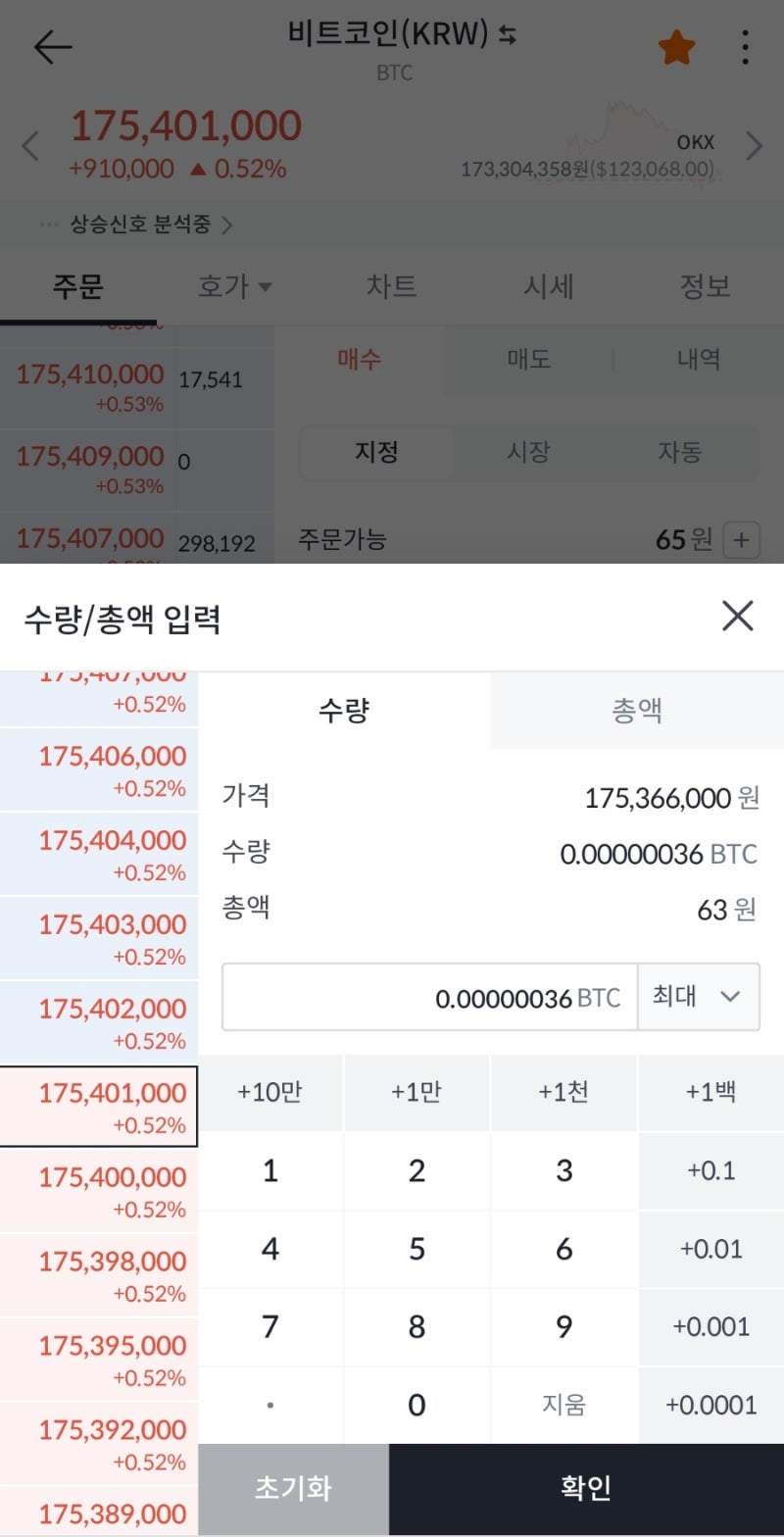This screenshot has width=784, height=1537.
Task: Tap the 지움 key to delete a digit
Action: pos(563,1405)
